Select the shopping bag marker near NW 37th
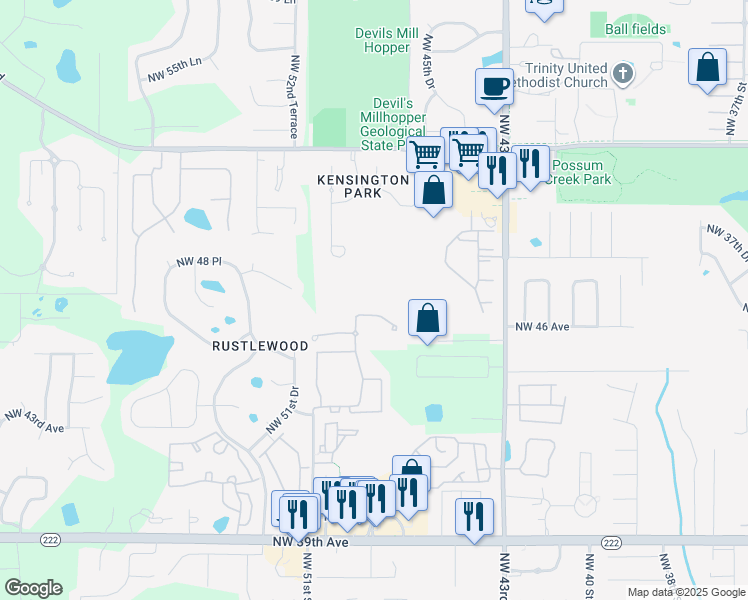Image resolution: width=748 pixels, height=600 pixels. point(707,69)
